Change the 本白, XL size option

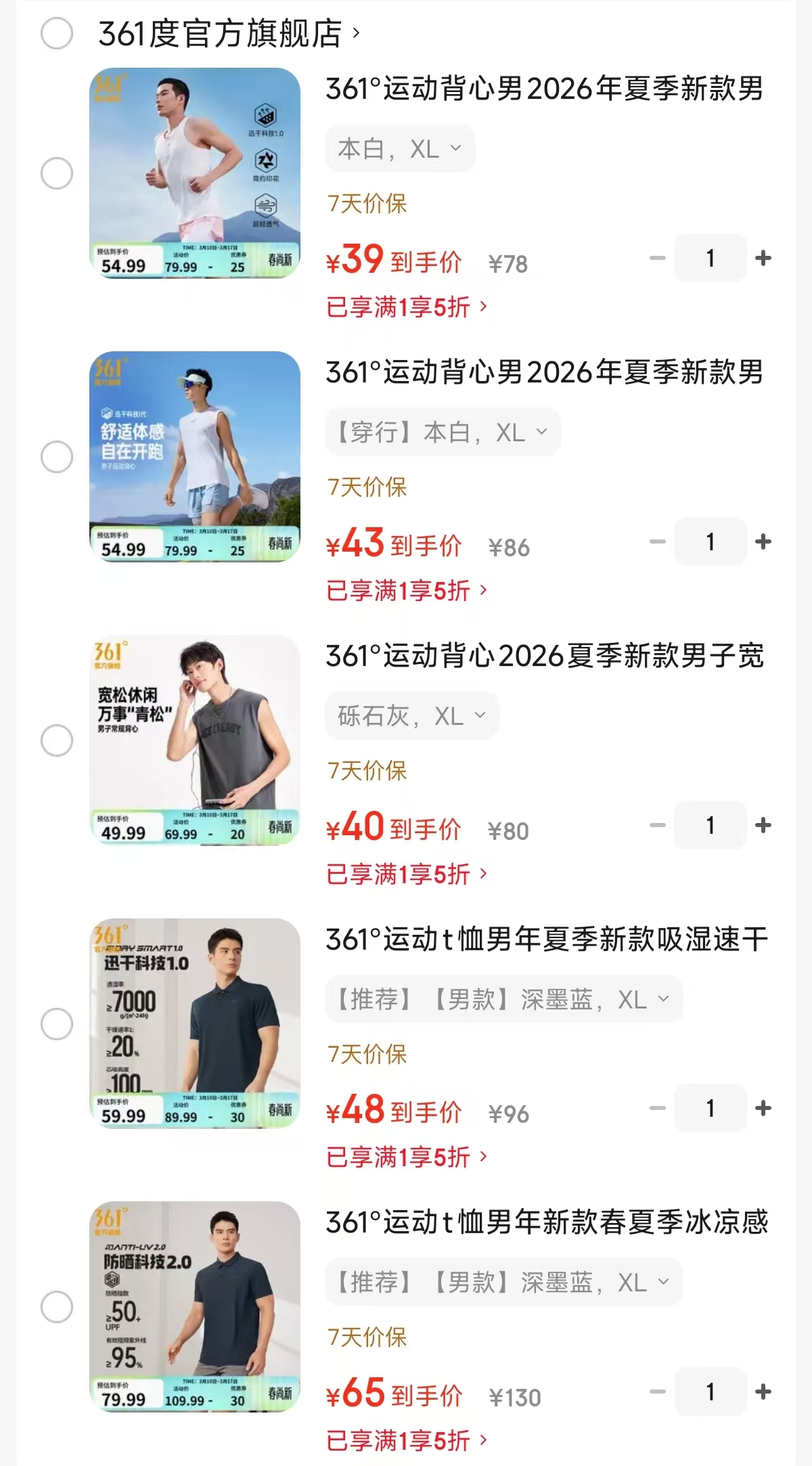(399, 149)
